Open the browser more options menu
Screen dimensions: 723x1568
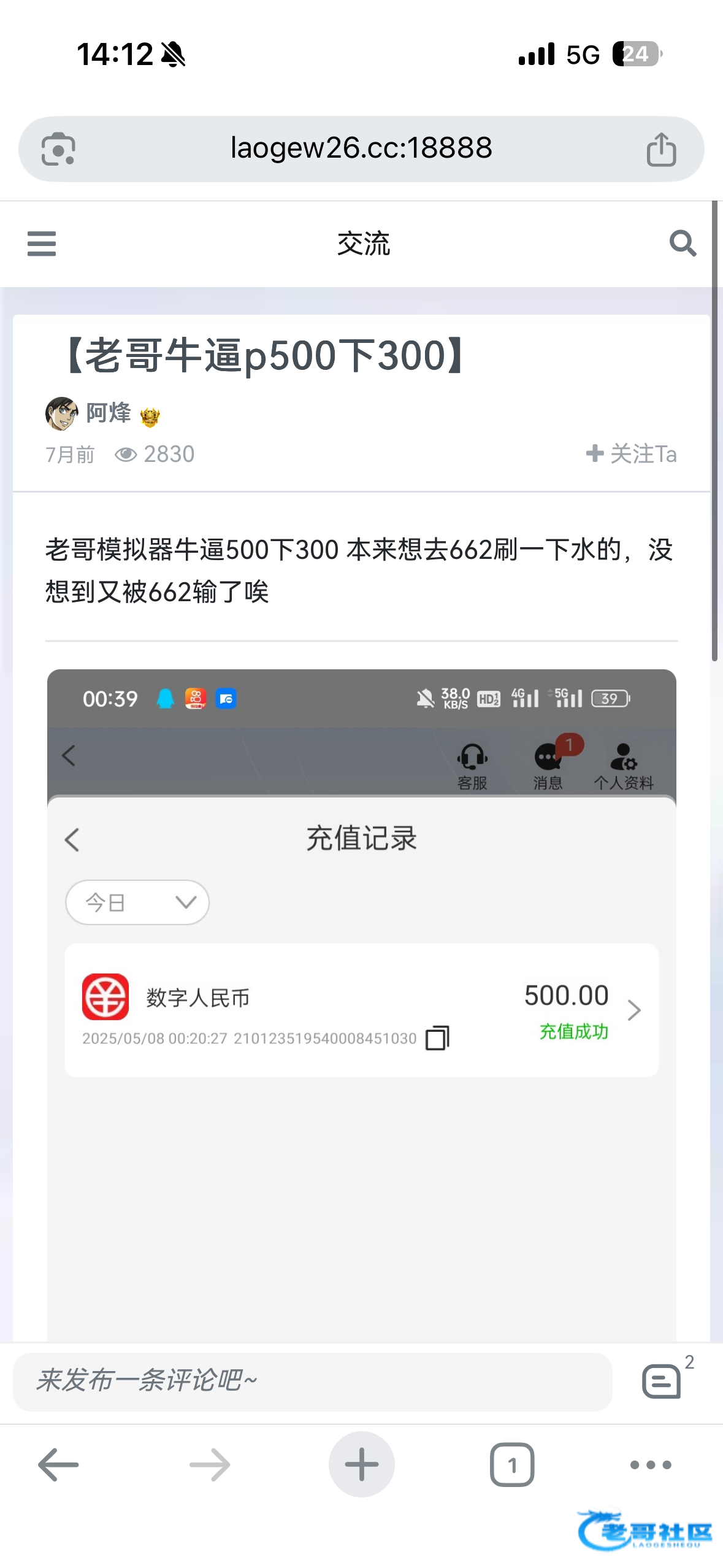pyautogui.click(x=650, y=1464)
